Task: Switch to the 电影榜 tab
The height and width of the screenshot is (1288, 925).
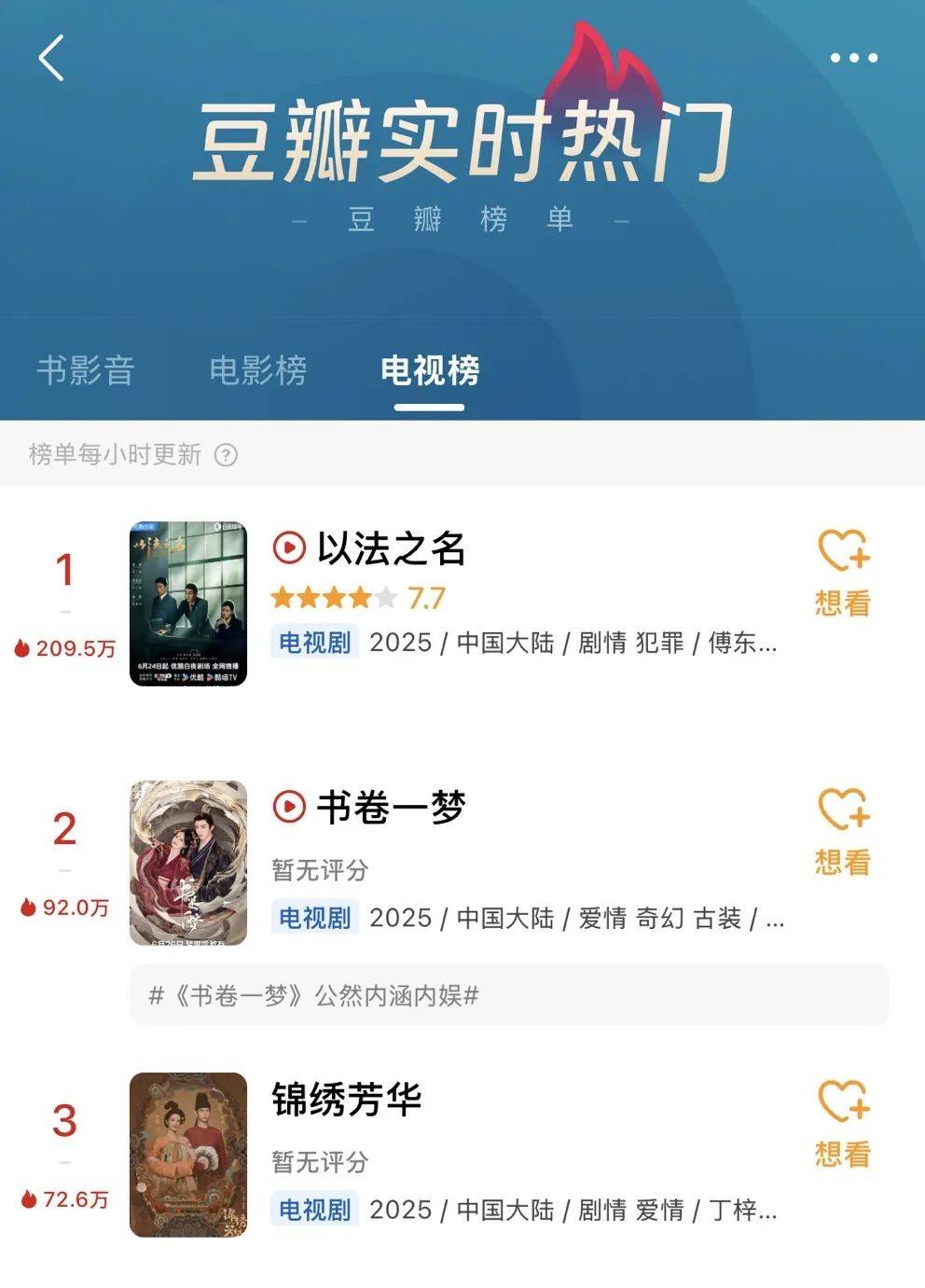Action: click(x=258, y=370)
